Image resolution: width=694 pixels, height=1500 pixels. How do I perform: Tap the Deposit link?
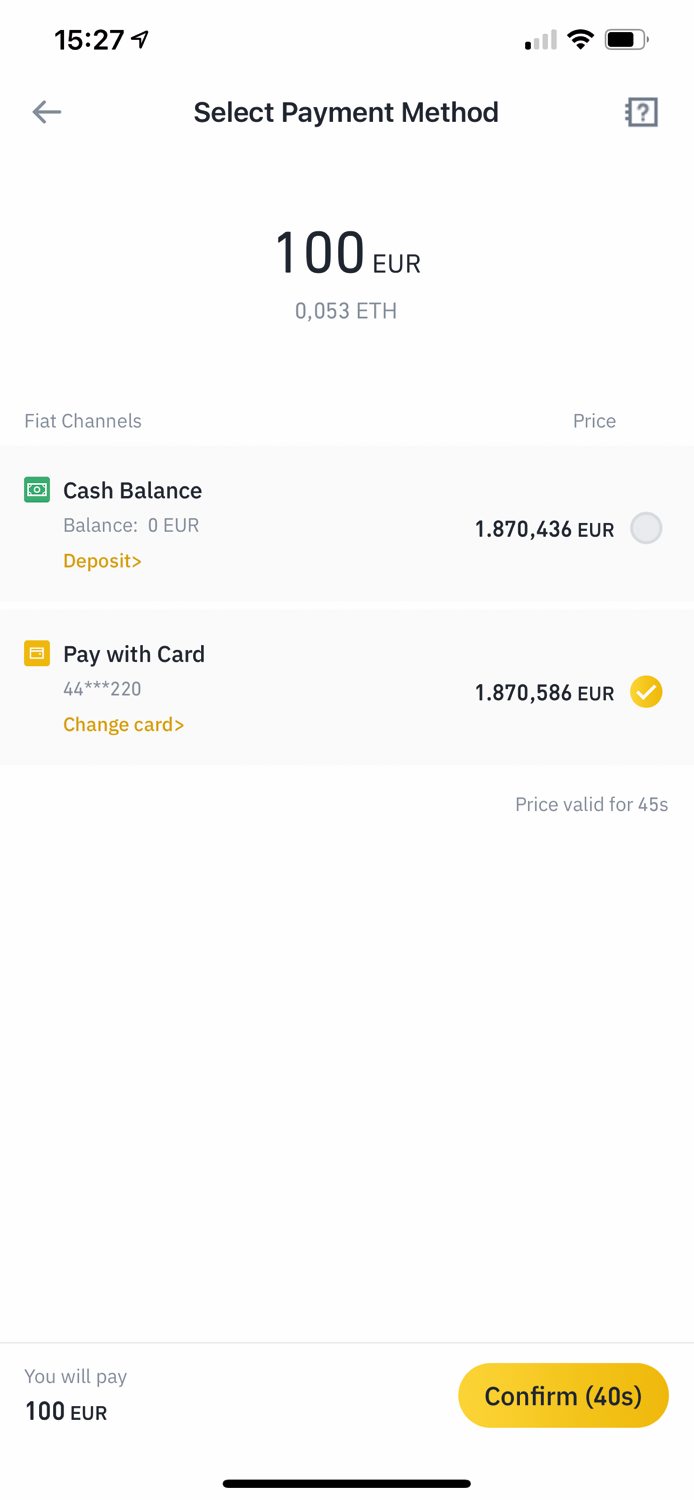(102, 561)
